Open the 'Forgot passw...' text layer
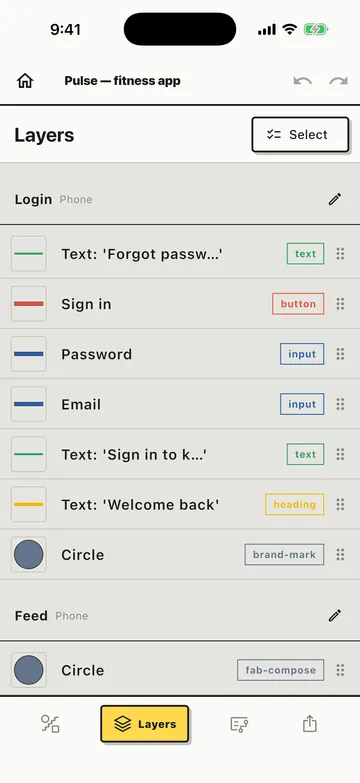Image resolution: width=360 pixels, height=783 pixels. point(180,254)
